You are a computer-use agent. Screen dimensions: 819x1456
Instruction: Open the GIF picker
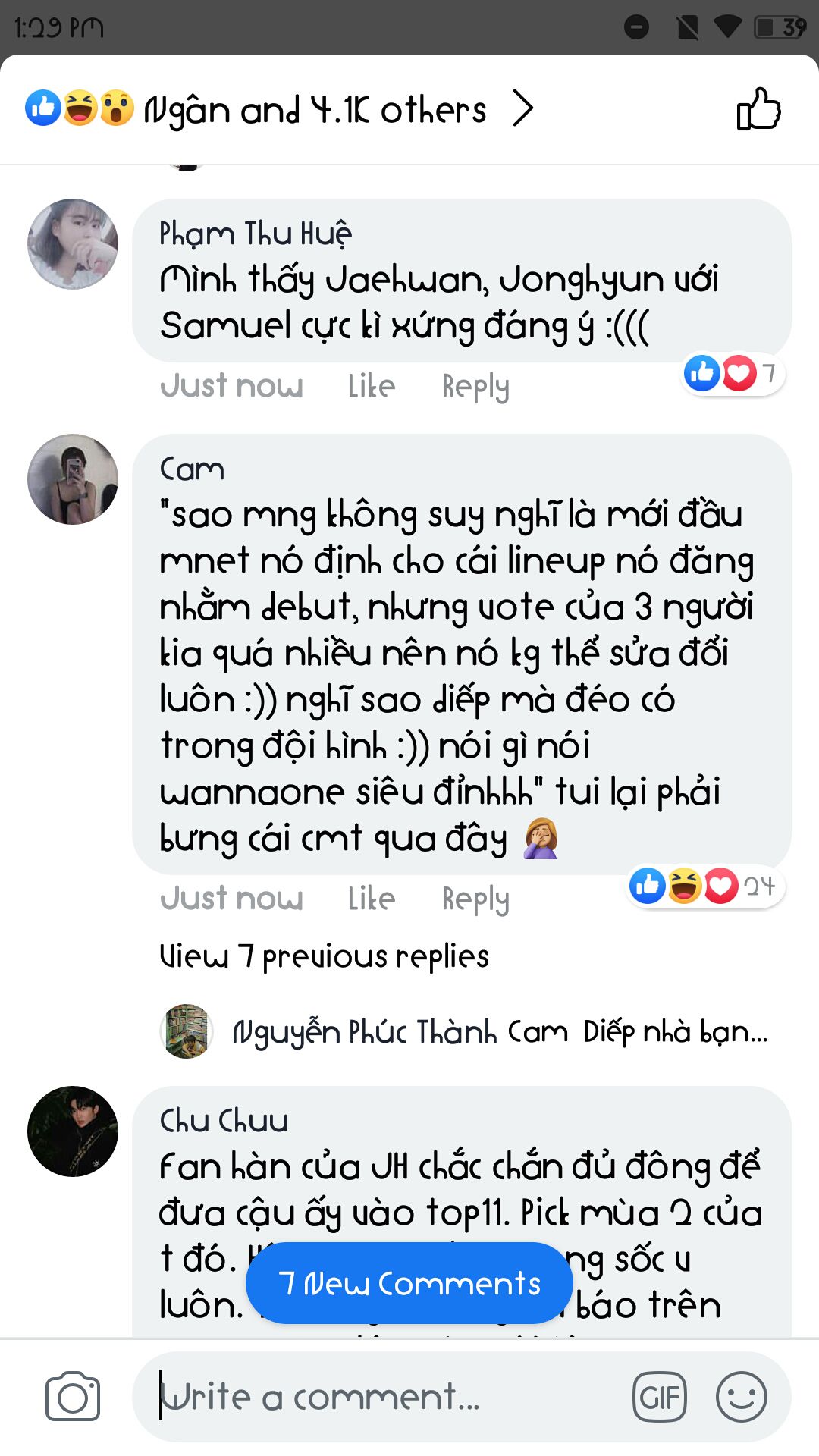tap(659, 1396)
